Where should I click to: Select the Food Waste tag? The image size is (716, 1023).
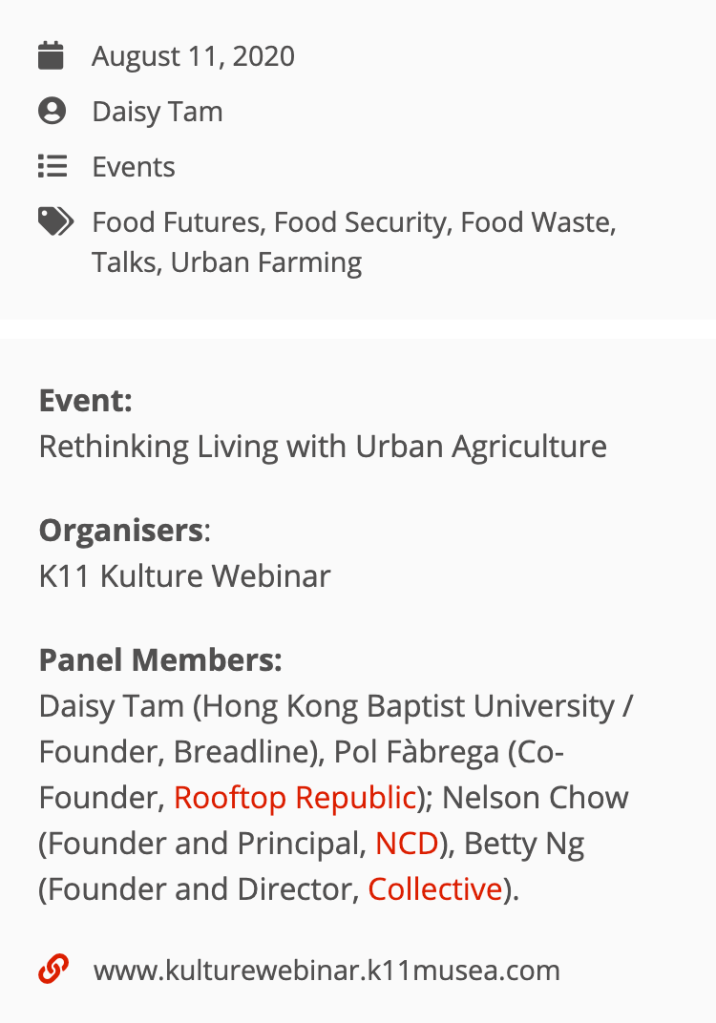[535, 222]
